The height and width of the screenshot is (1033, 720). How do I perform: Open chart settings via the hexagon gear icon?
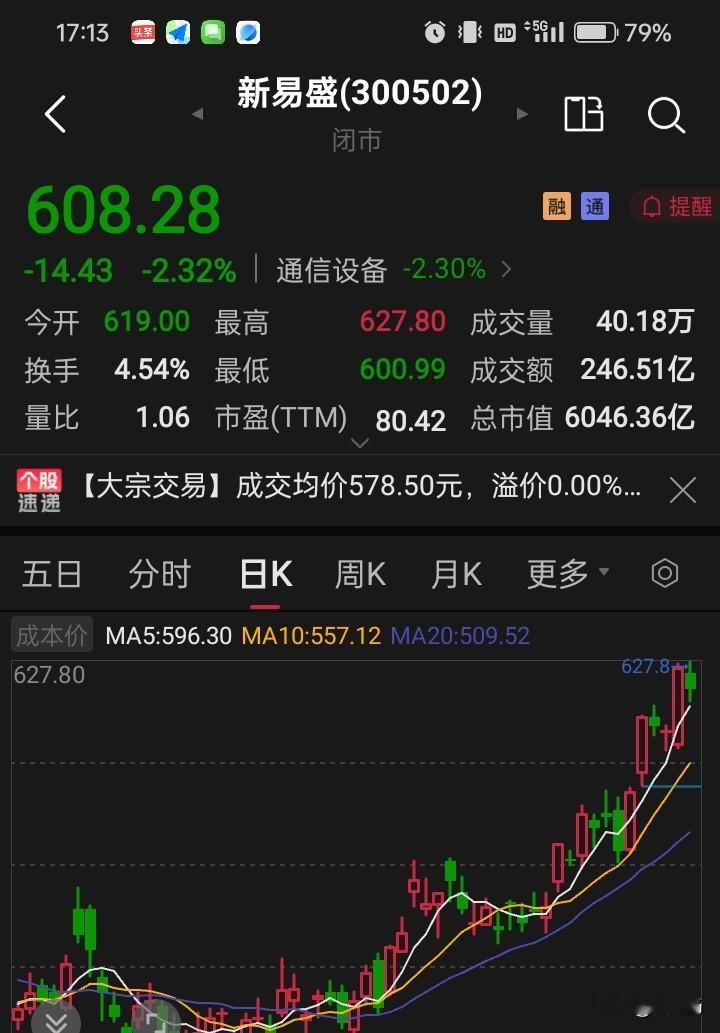click(665, 572)
